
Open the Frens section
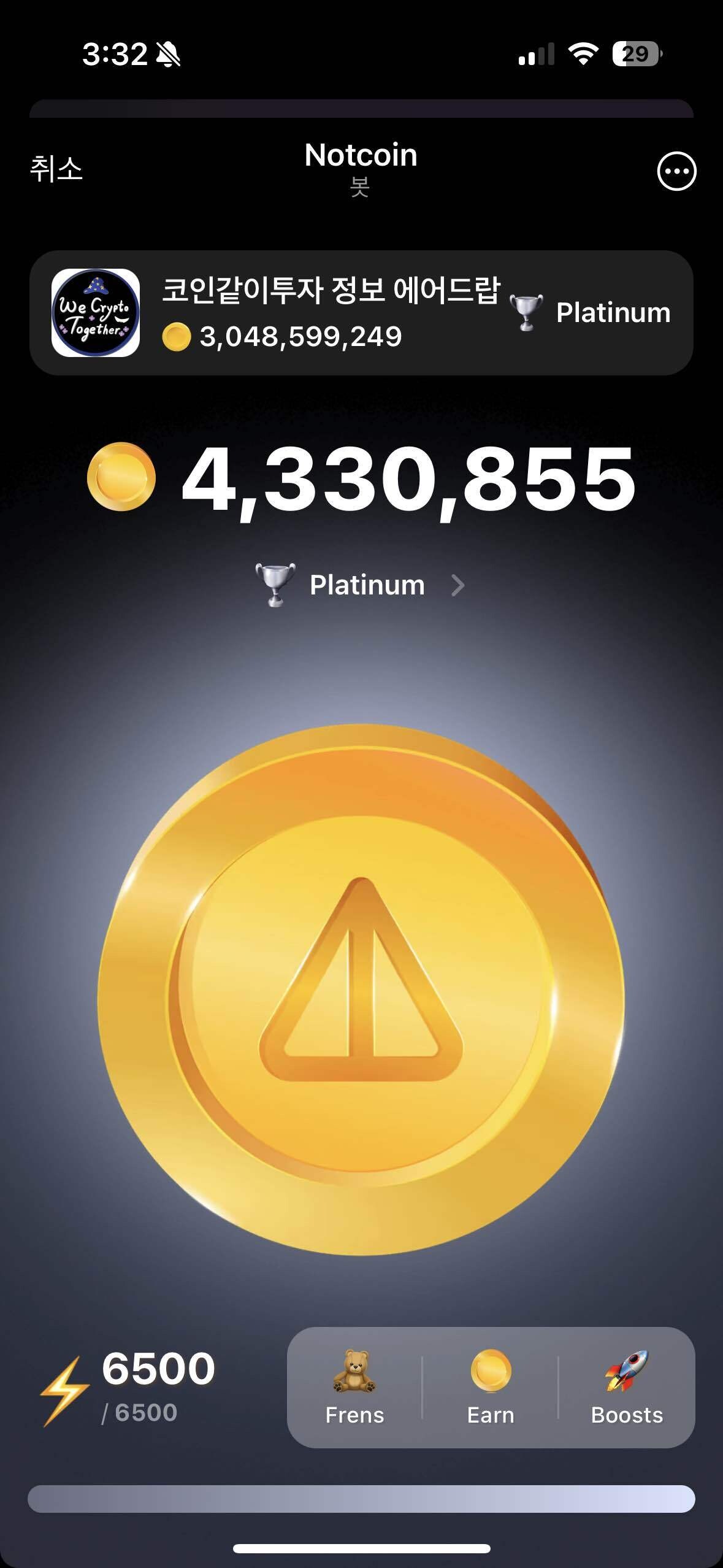[354, 1388]
